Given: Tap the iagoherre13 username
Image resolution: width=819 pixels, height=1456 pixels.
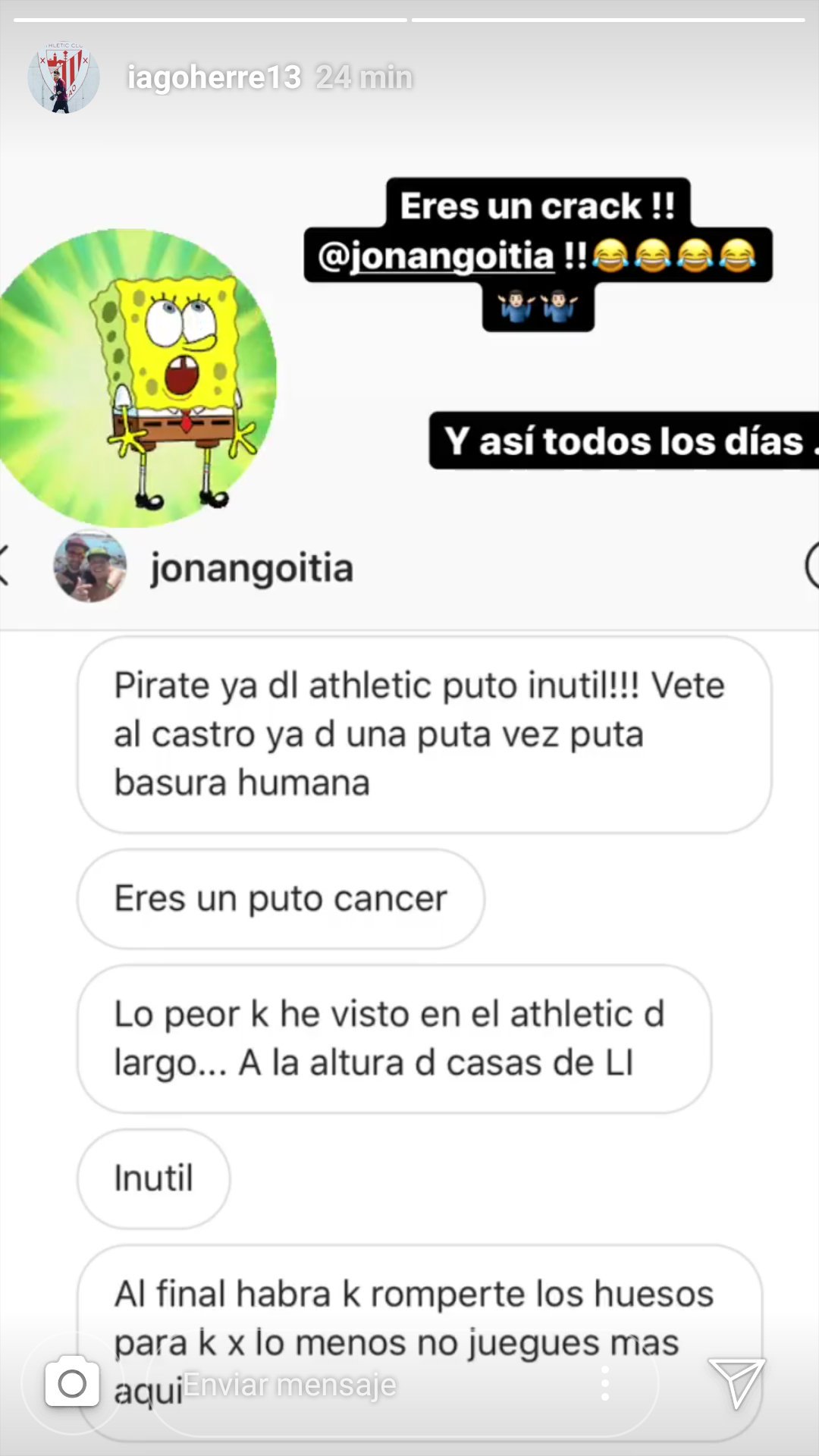Looking at the screenshot, I should [214, 77].
